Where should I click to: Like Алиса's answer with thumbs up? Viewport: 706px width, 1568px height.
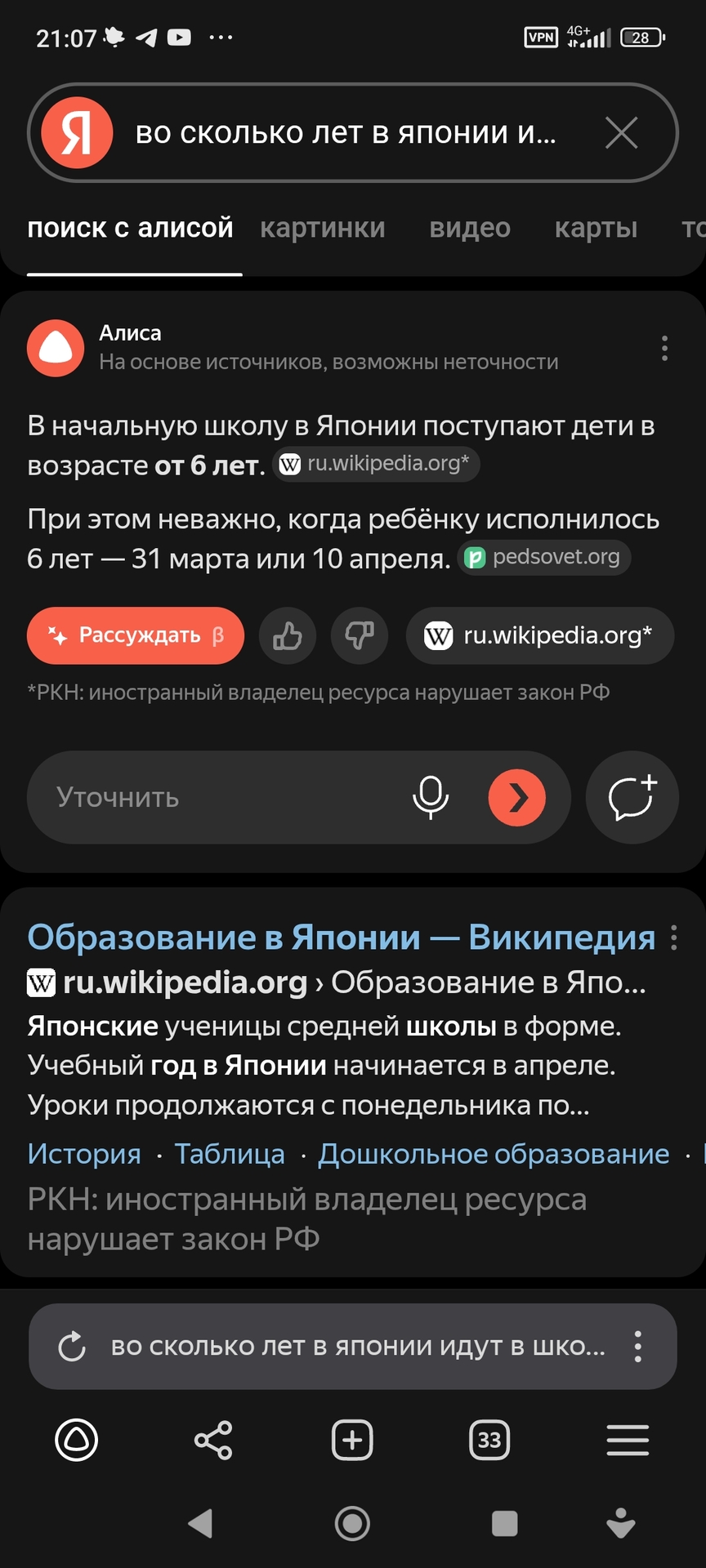coord(287,635)
